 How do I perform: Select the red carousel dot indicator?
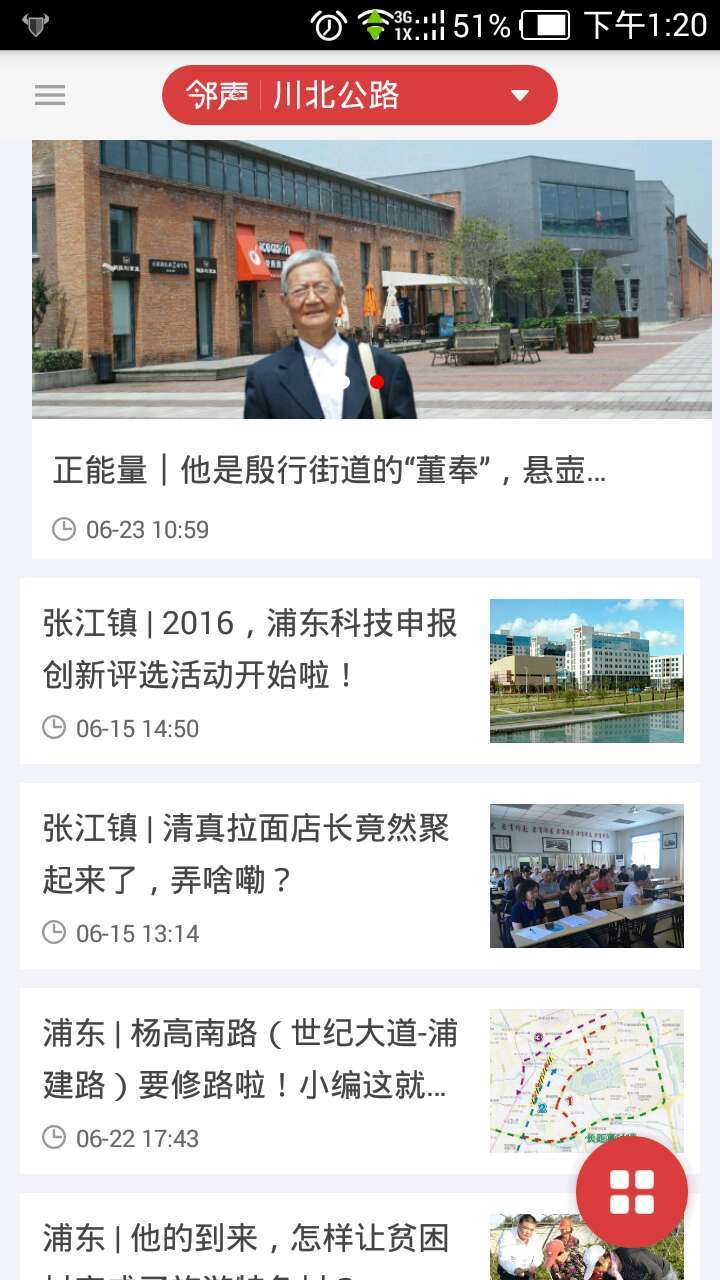(377, 381)
